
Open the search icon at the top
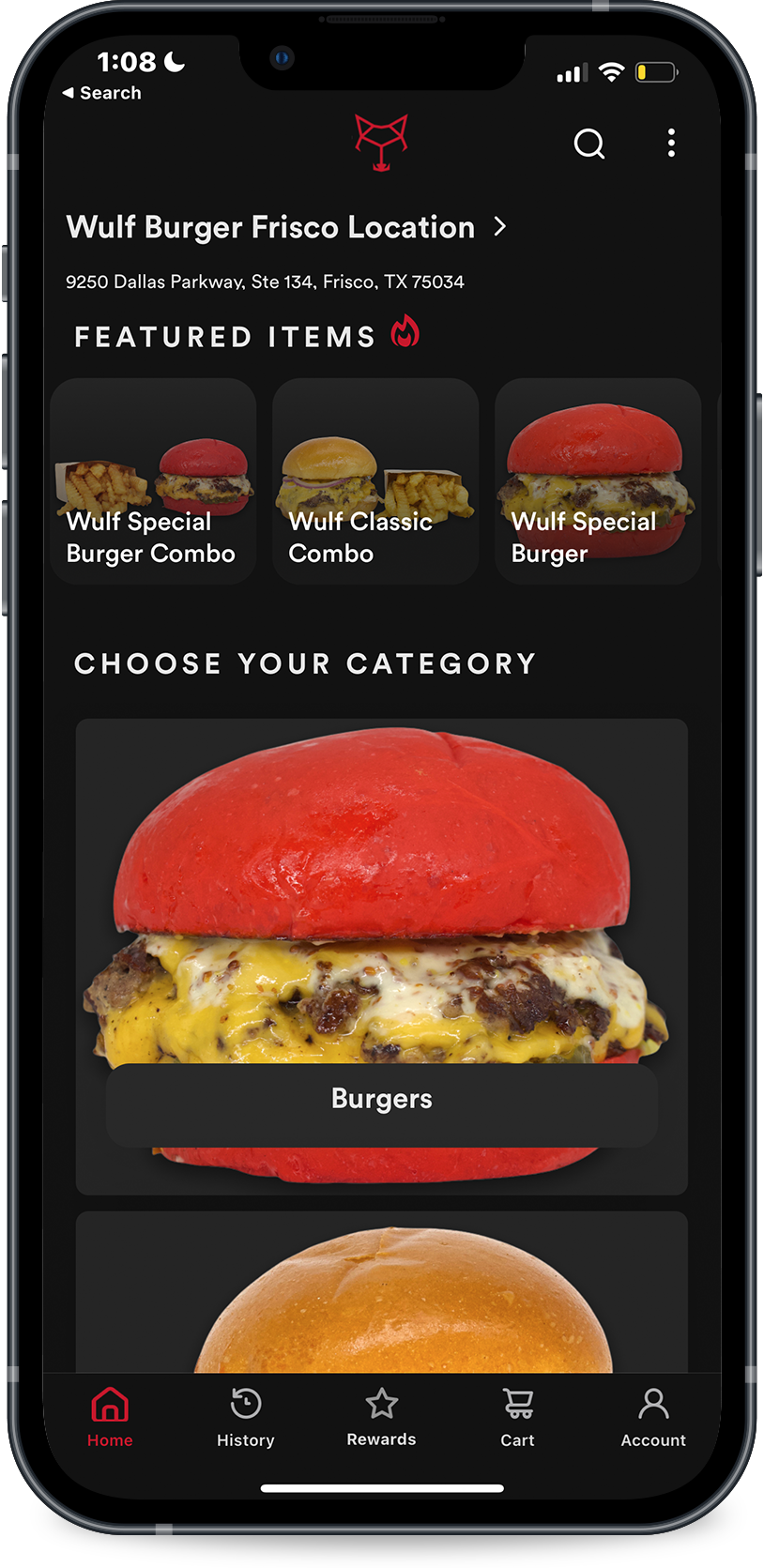[588, 145]
